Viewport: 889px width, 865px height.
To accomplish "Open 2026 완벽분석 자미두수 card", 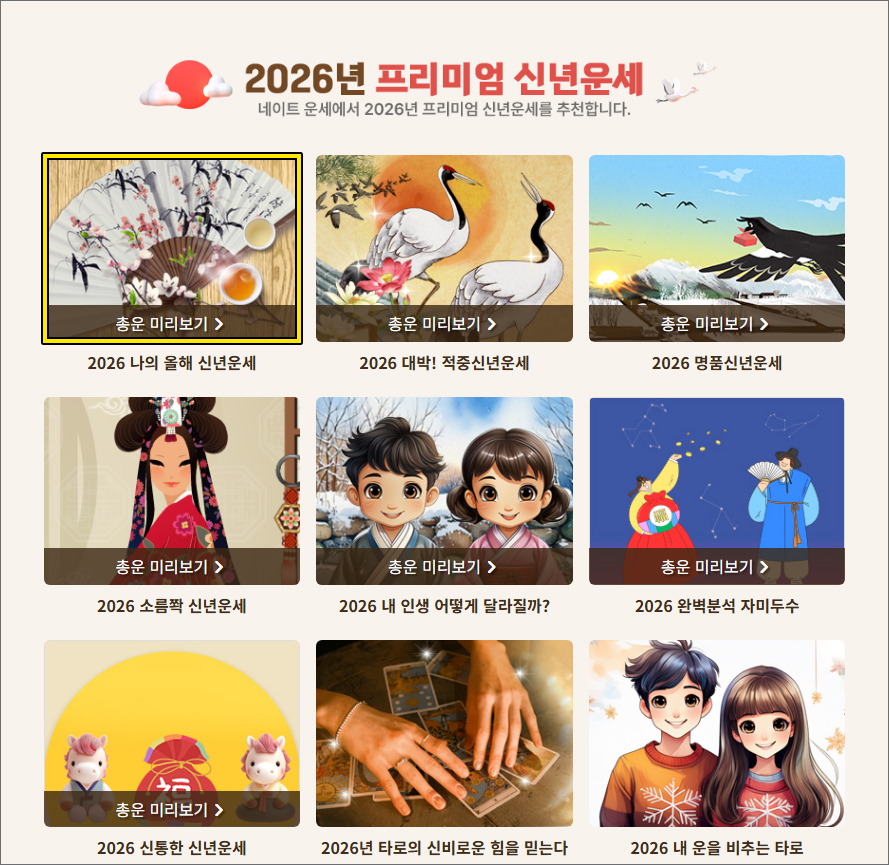I will click(x=716, y=490).
